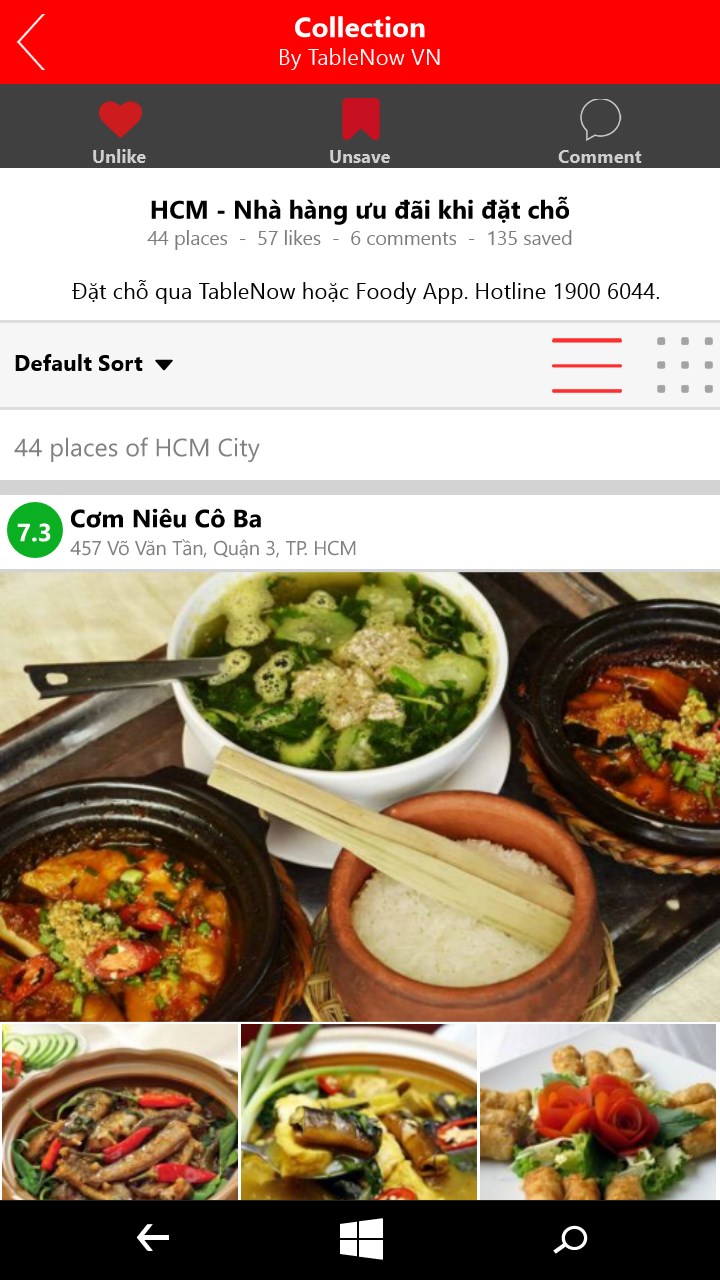Switch to grid view layout
Screen dimensions: 720x1280
pyautogui.click(x=685, y=365)
